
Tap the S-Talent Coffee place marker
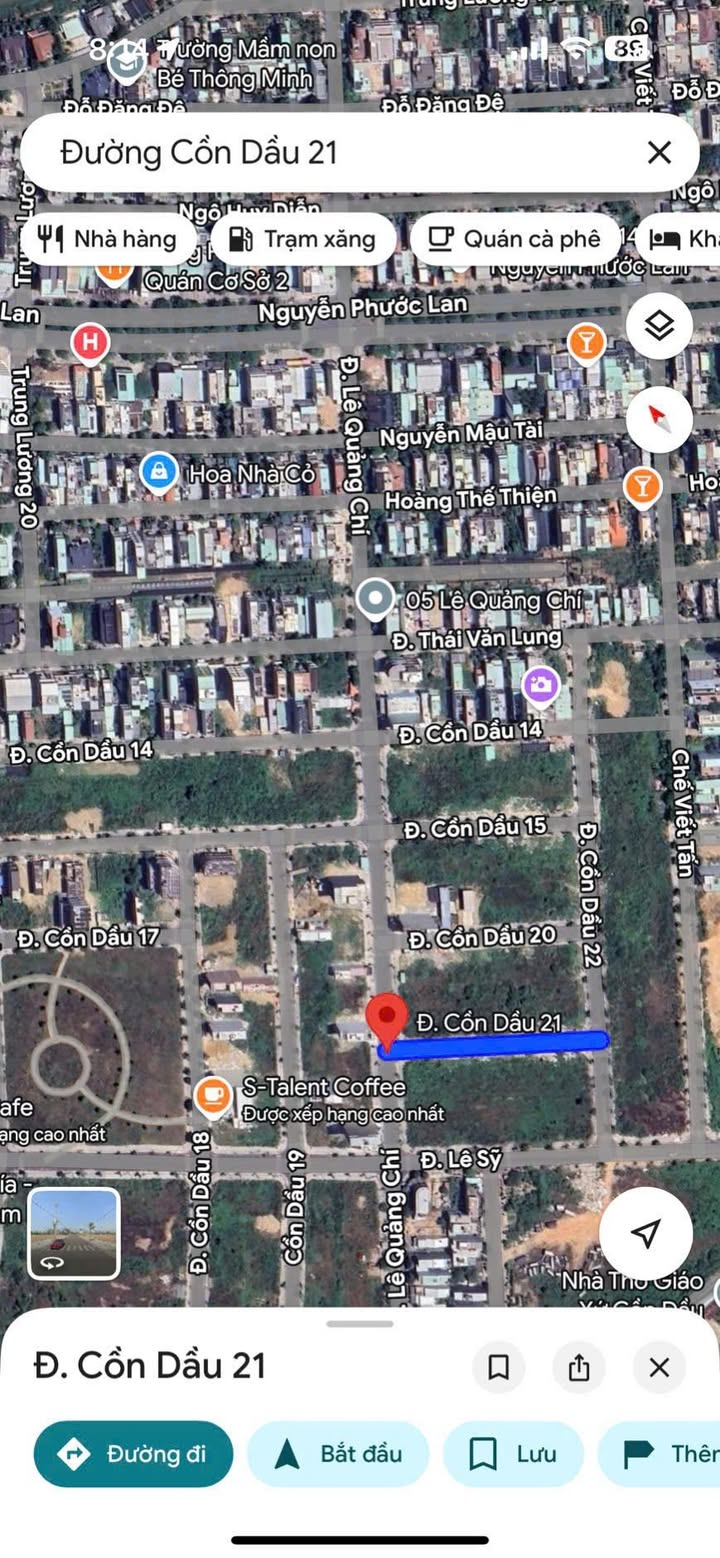[211, 1096]
